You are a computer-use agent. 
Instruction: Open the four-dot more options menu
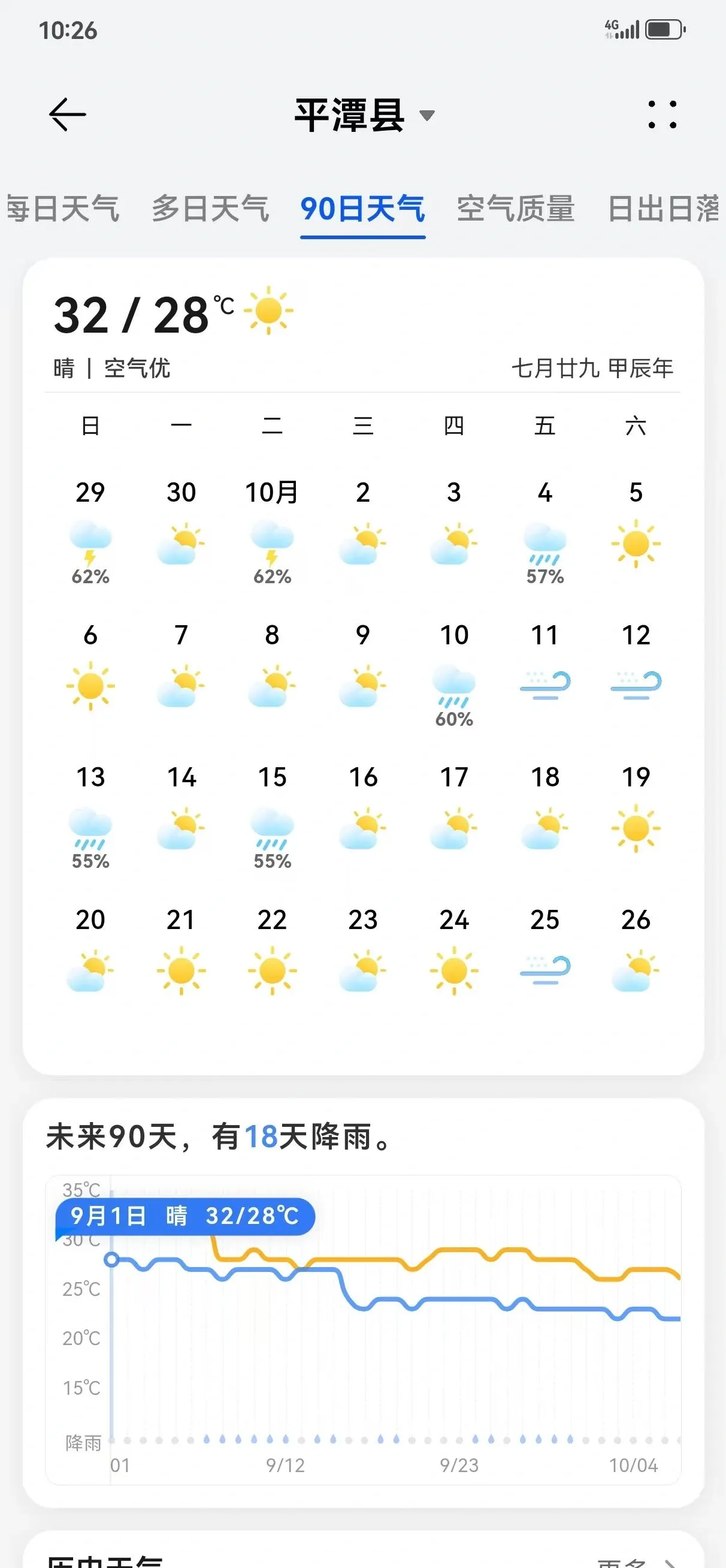662,114
